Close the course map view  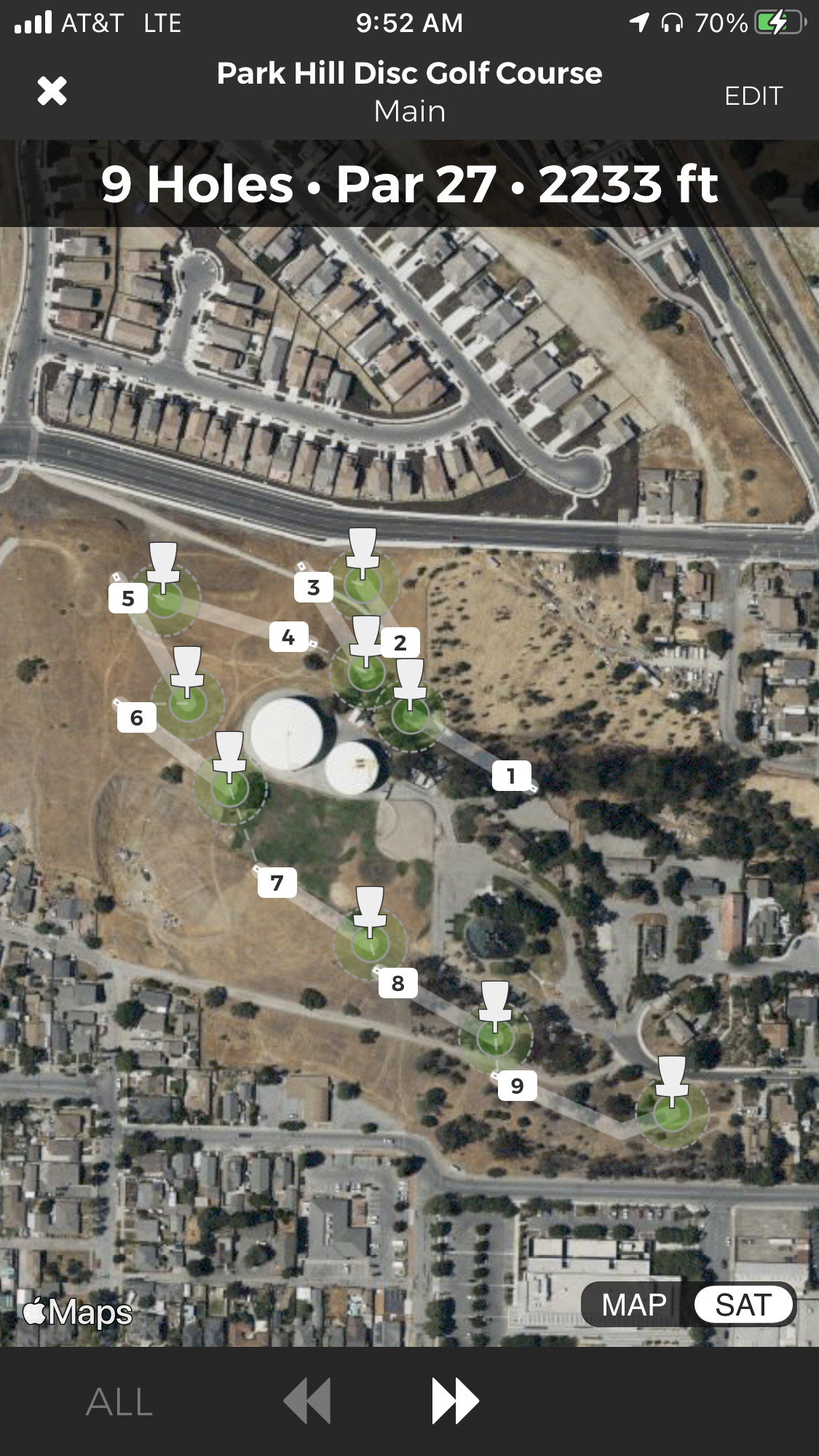coord(52,91)
